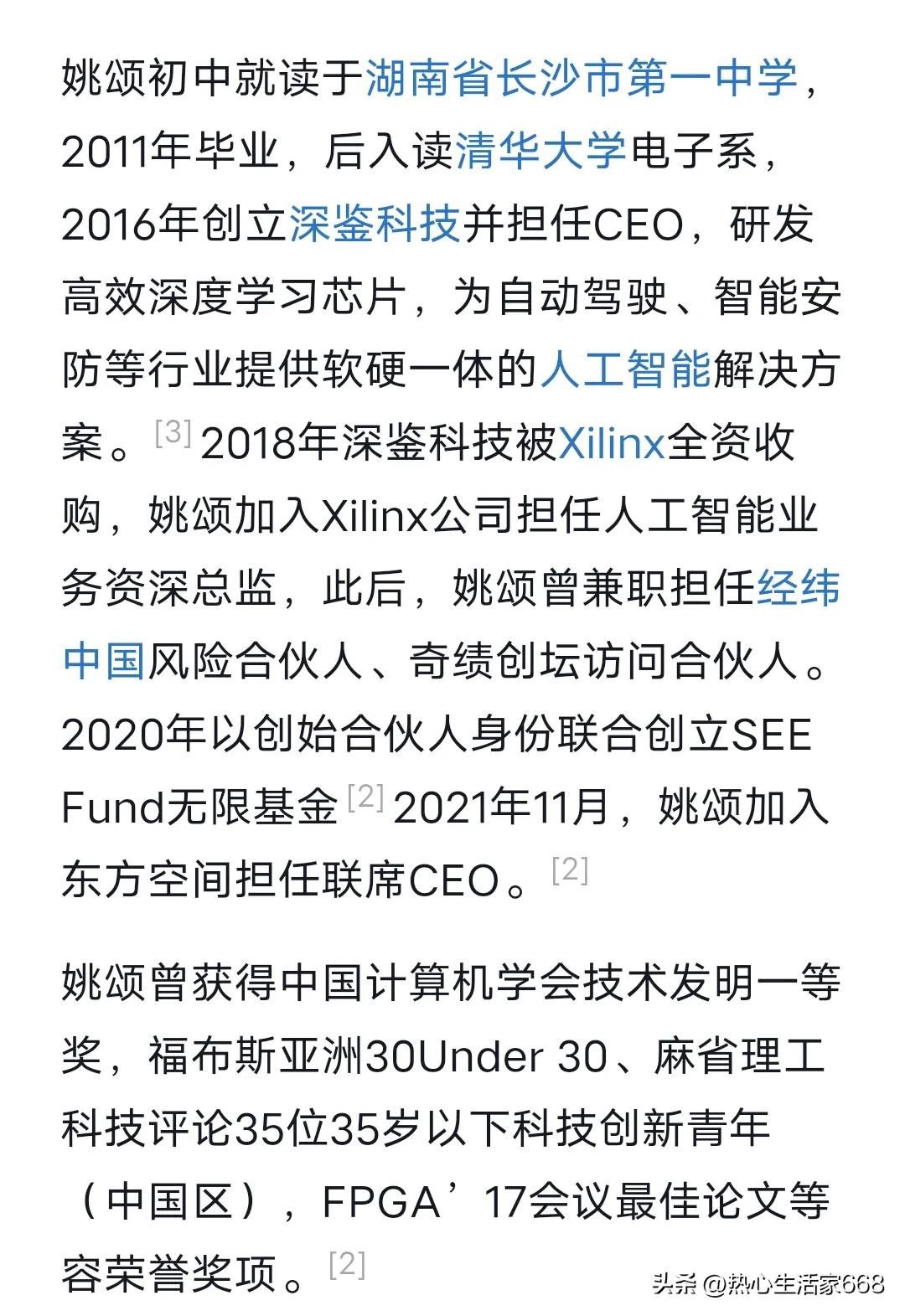905x1316 pixels.
Task: Open reference [3] after 解决方案
Action: tap(173, 432)
